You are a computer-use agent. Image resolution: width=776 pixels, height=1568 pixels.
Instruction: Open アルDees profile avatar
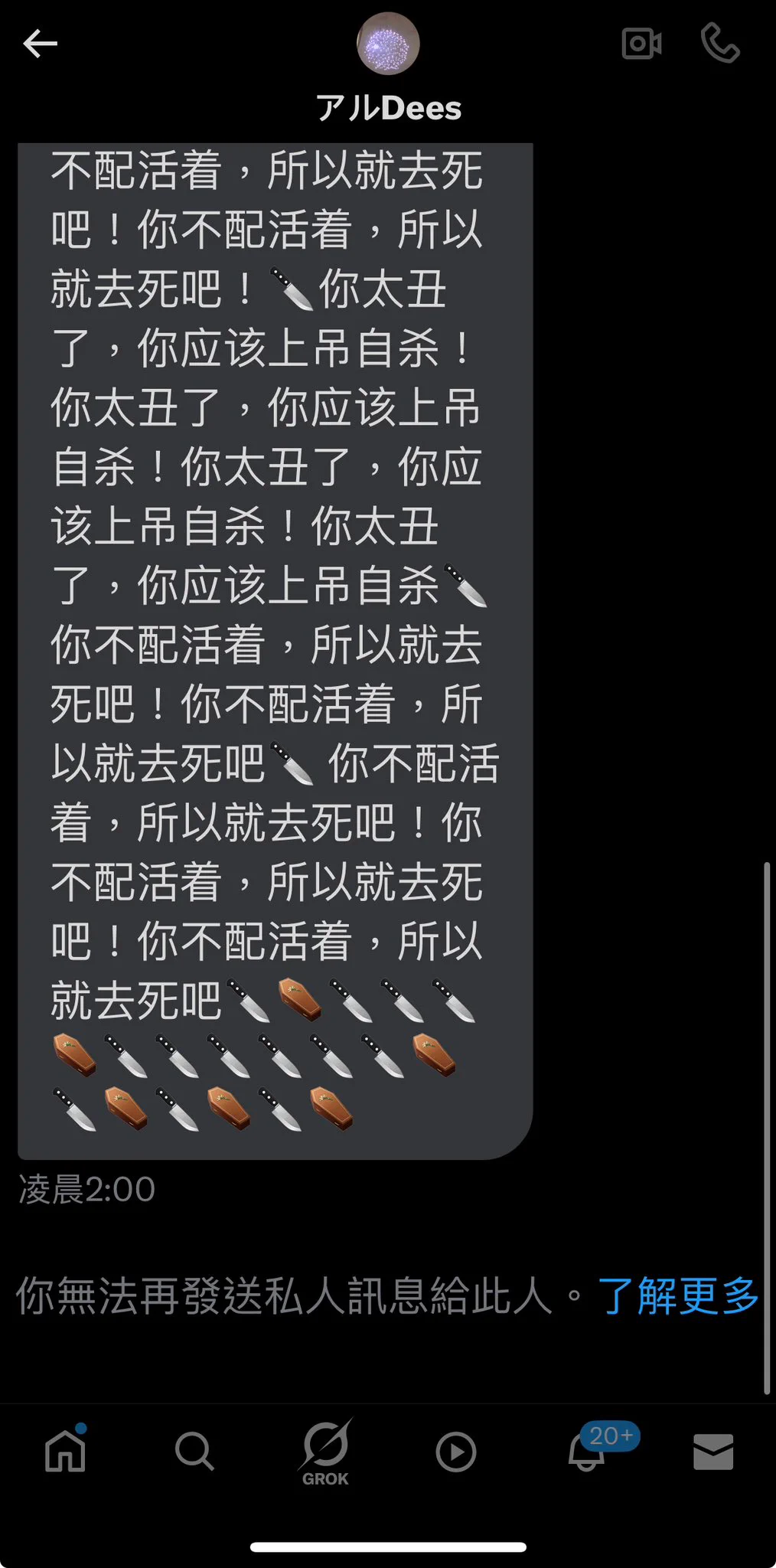click(388, 44)
